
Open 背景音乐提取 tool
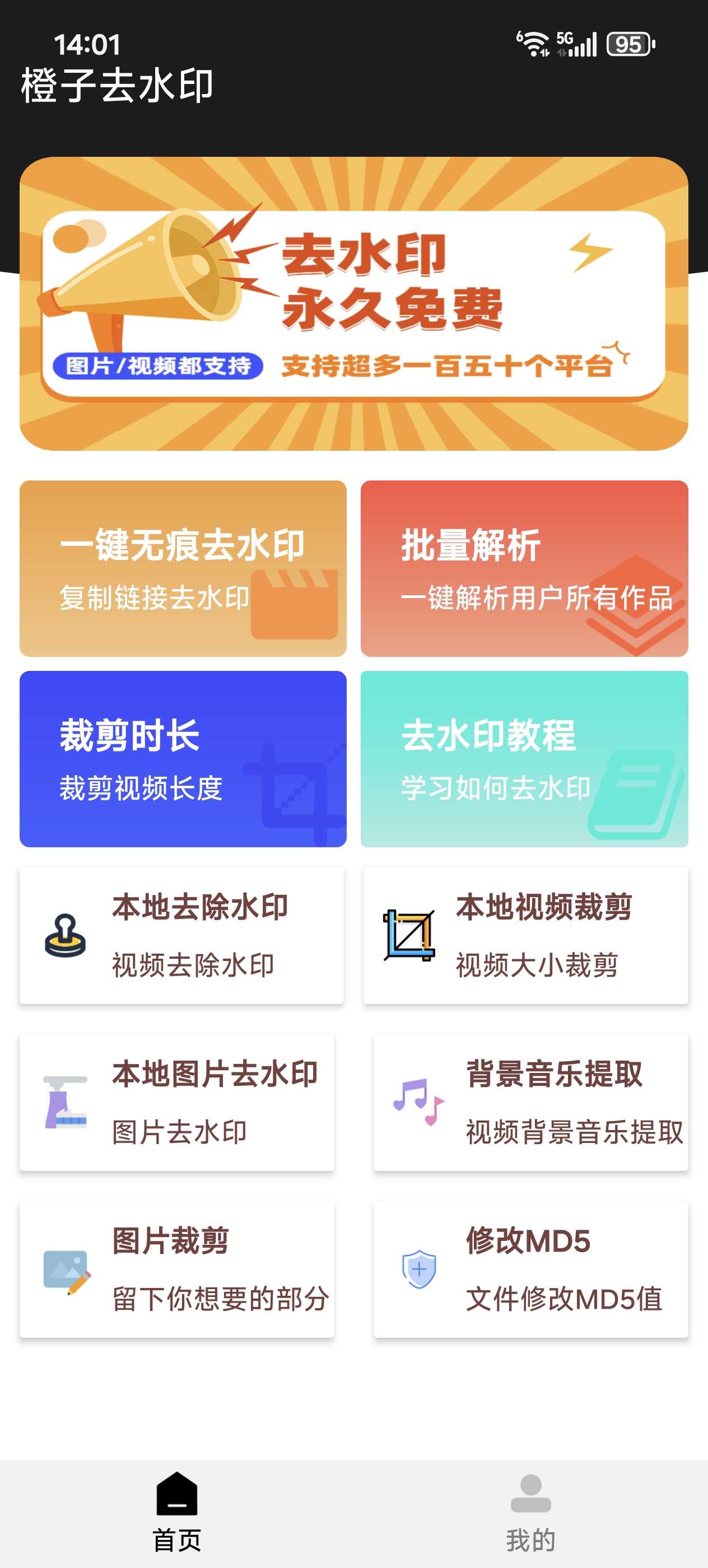(530, 1102)
